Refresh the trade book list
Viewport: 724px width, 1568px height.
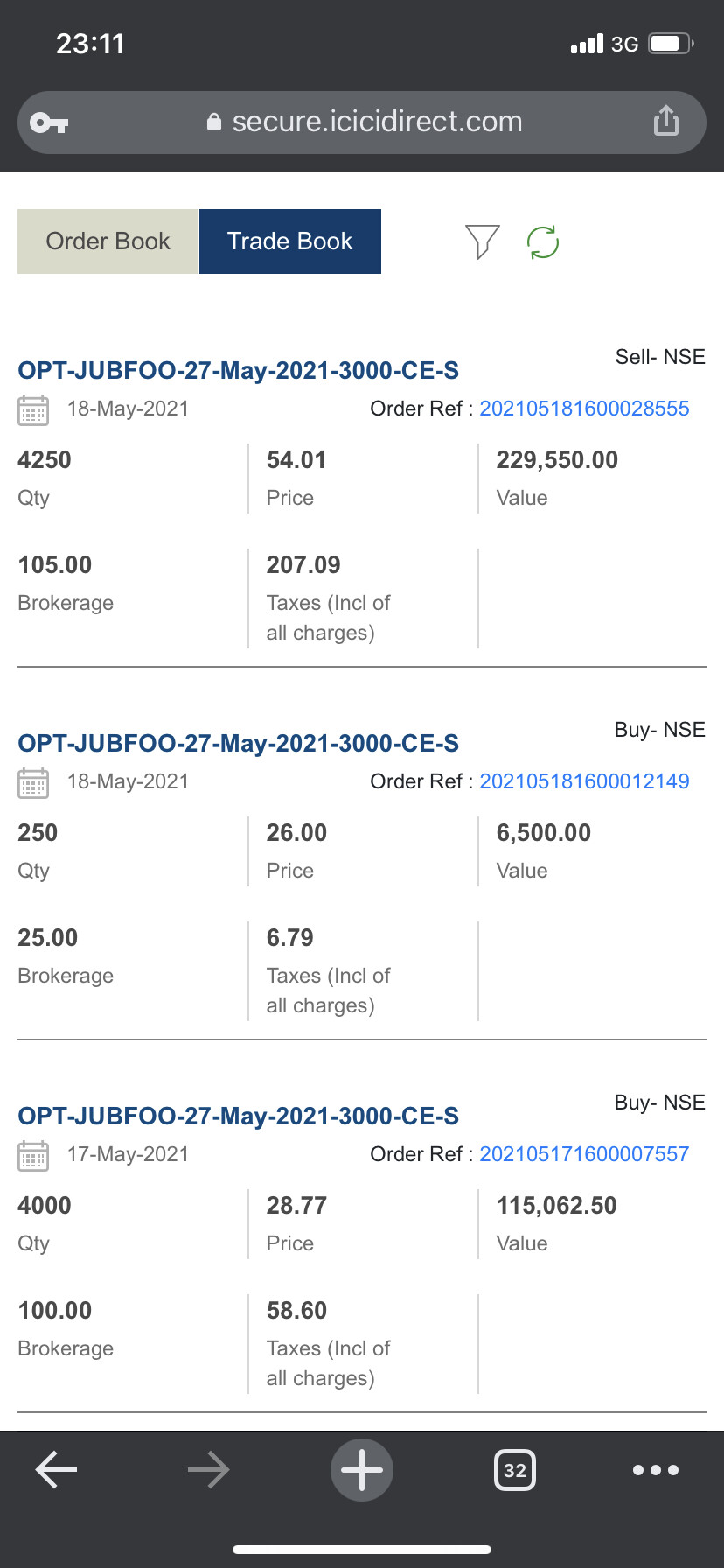543,242
